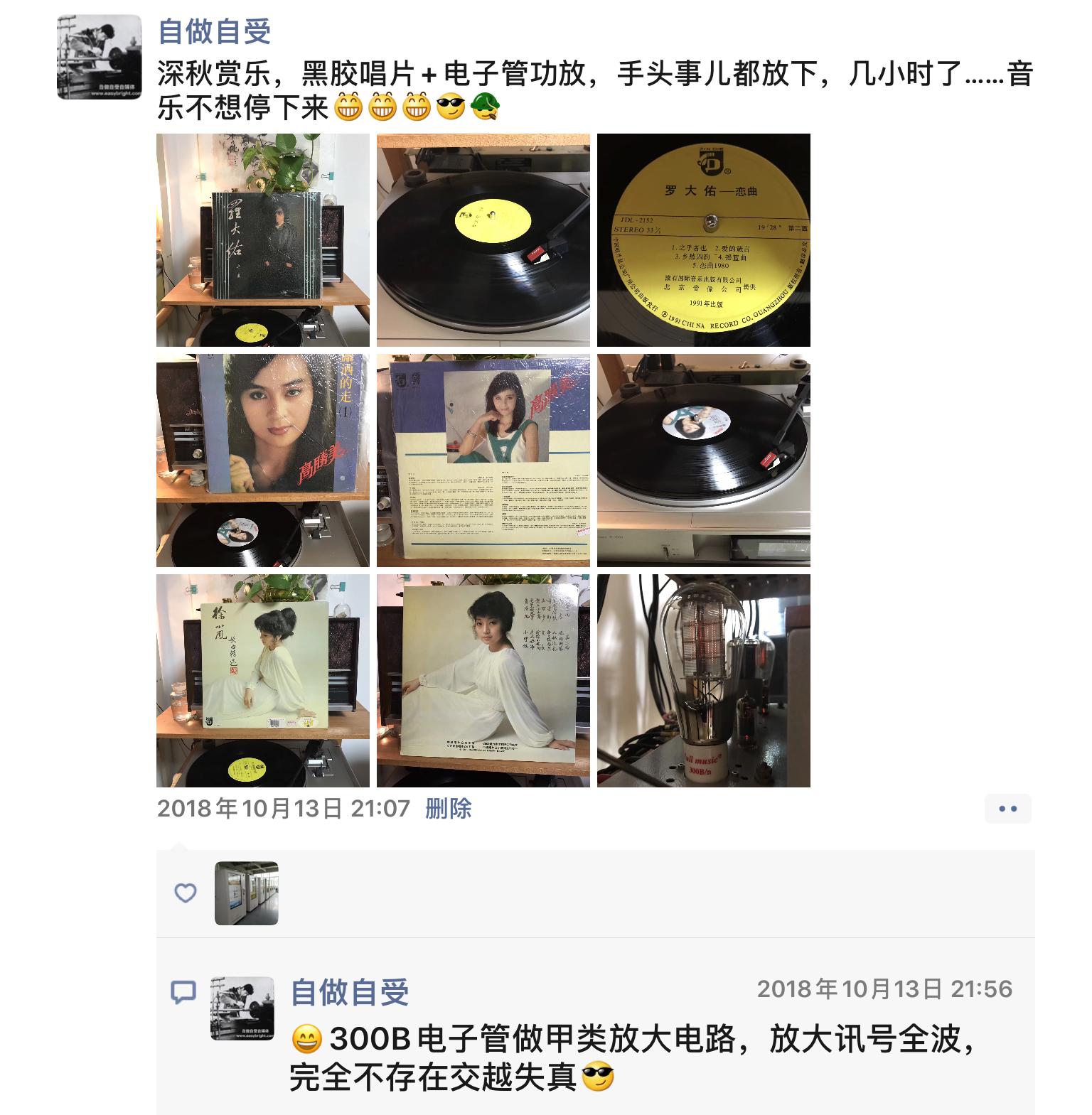
Task: View the 高胜美 album back cover photo
Action: point(483,460)
